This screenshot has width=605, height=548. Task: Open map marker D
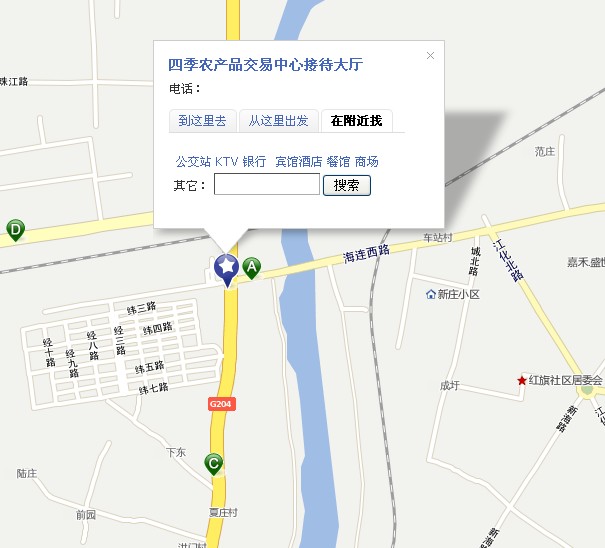(x=15, y=229)
